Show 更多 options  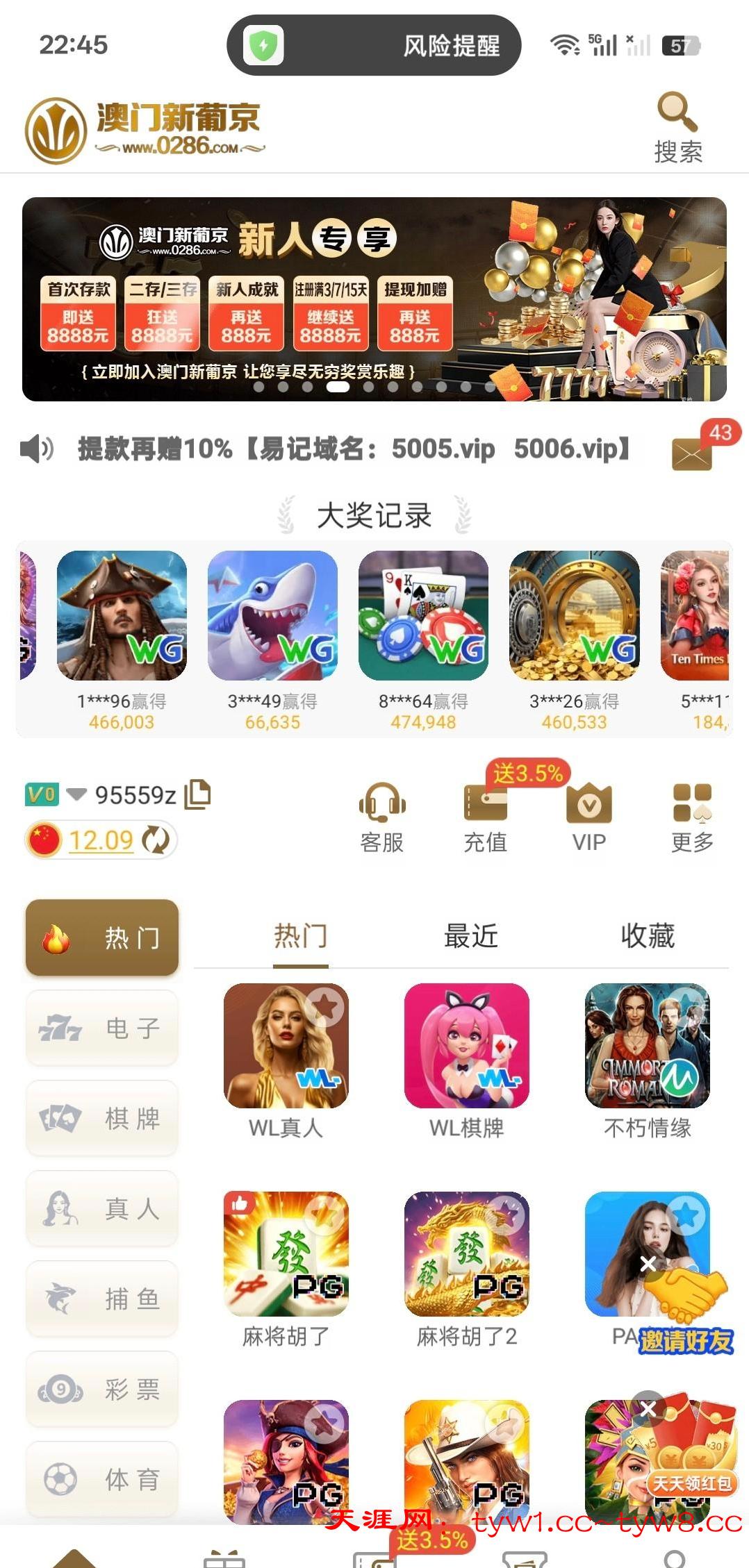(692, 817)
